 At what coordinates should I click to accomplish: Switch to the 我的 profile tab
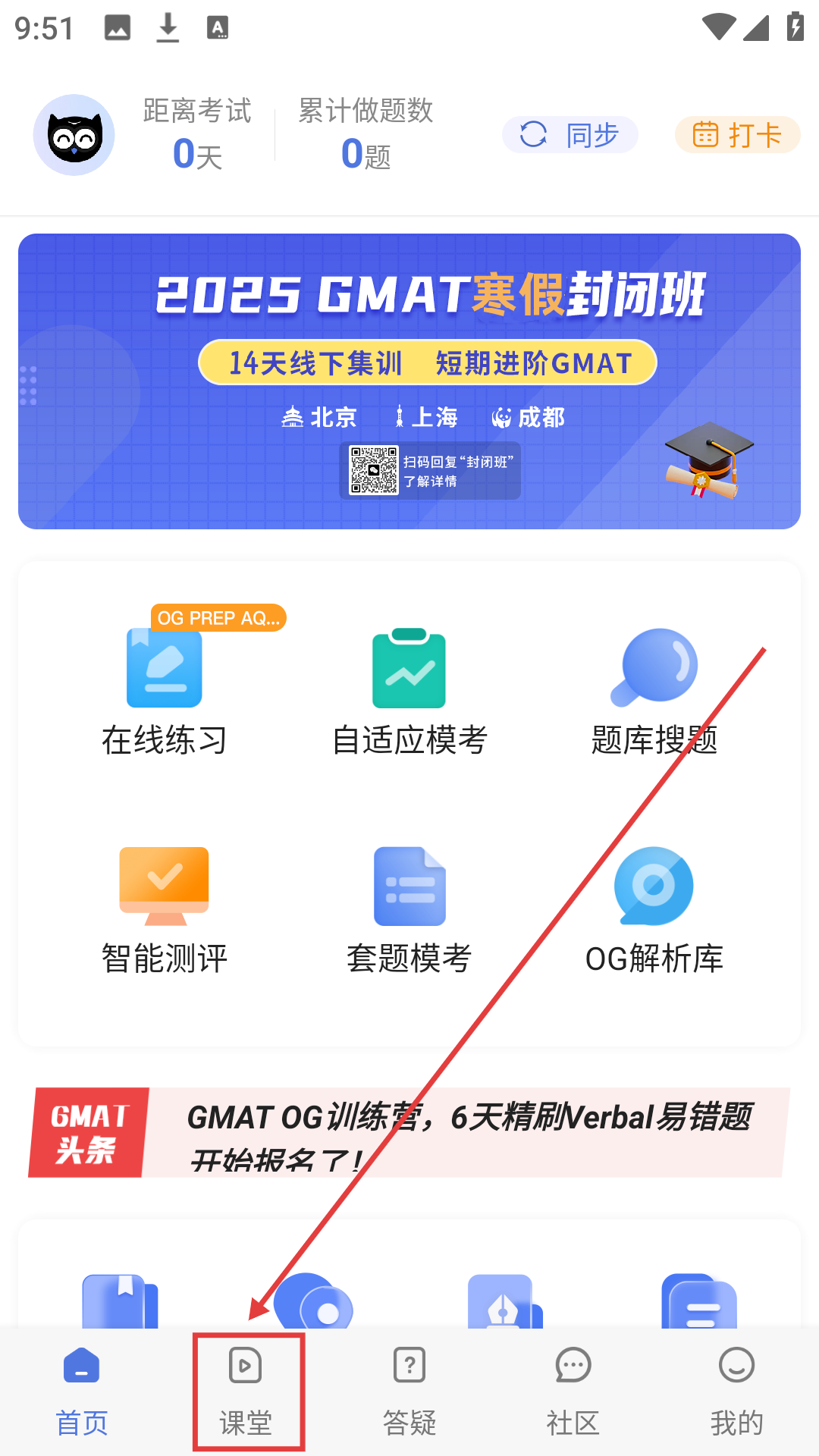(x=736, y=1392)
